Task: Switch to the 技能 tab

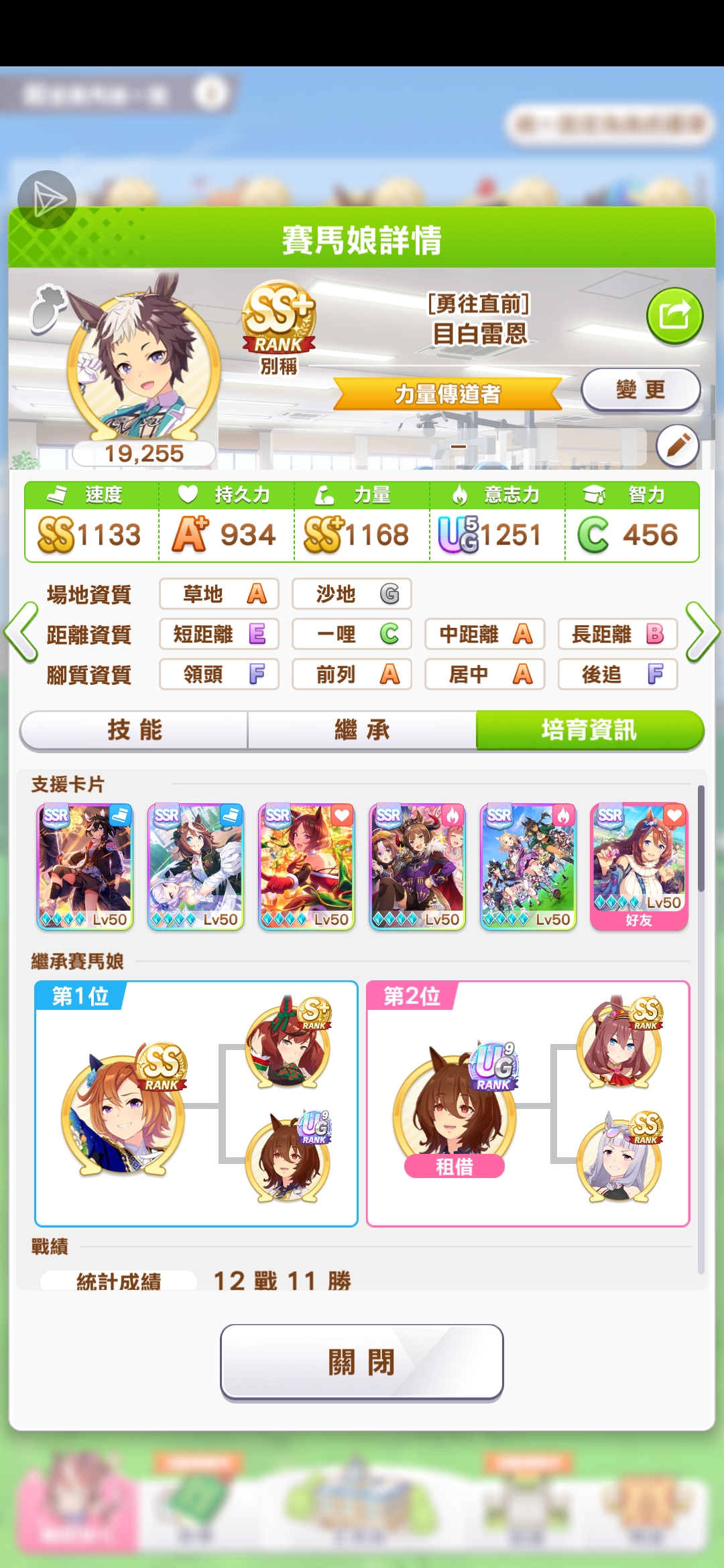Action: [x=135, y=730]
